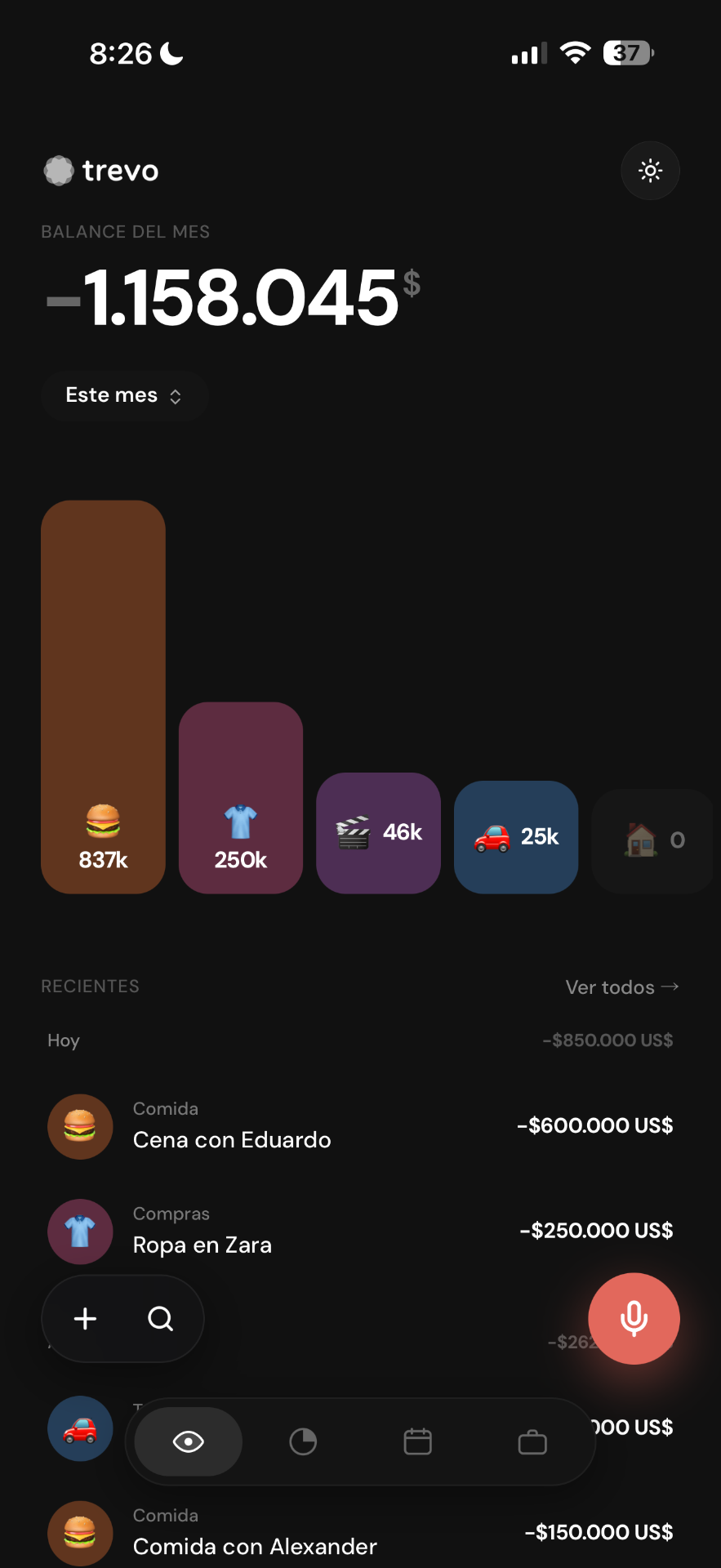Add a new transaction with plus
721x1568 pixels.
pyautogui.click(x=85, y=1319)
